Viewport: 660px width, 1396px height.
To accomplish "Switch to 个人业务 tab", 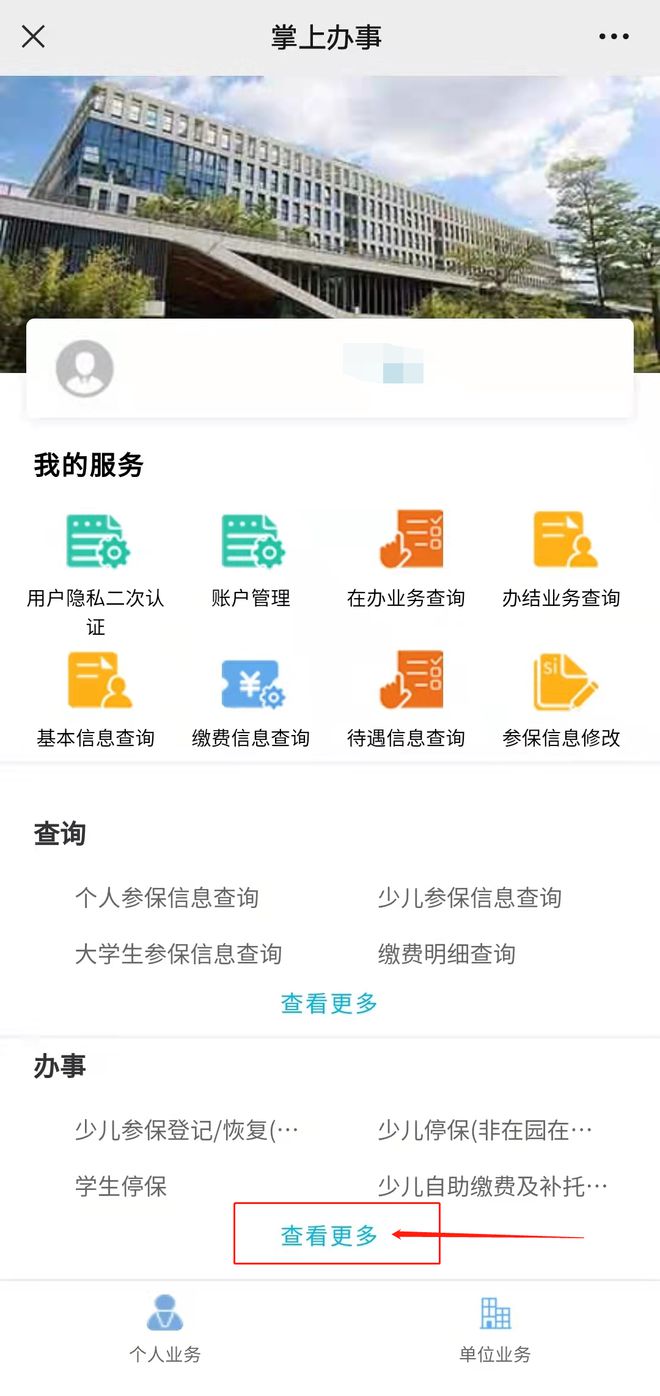I will 165,1330.
